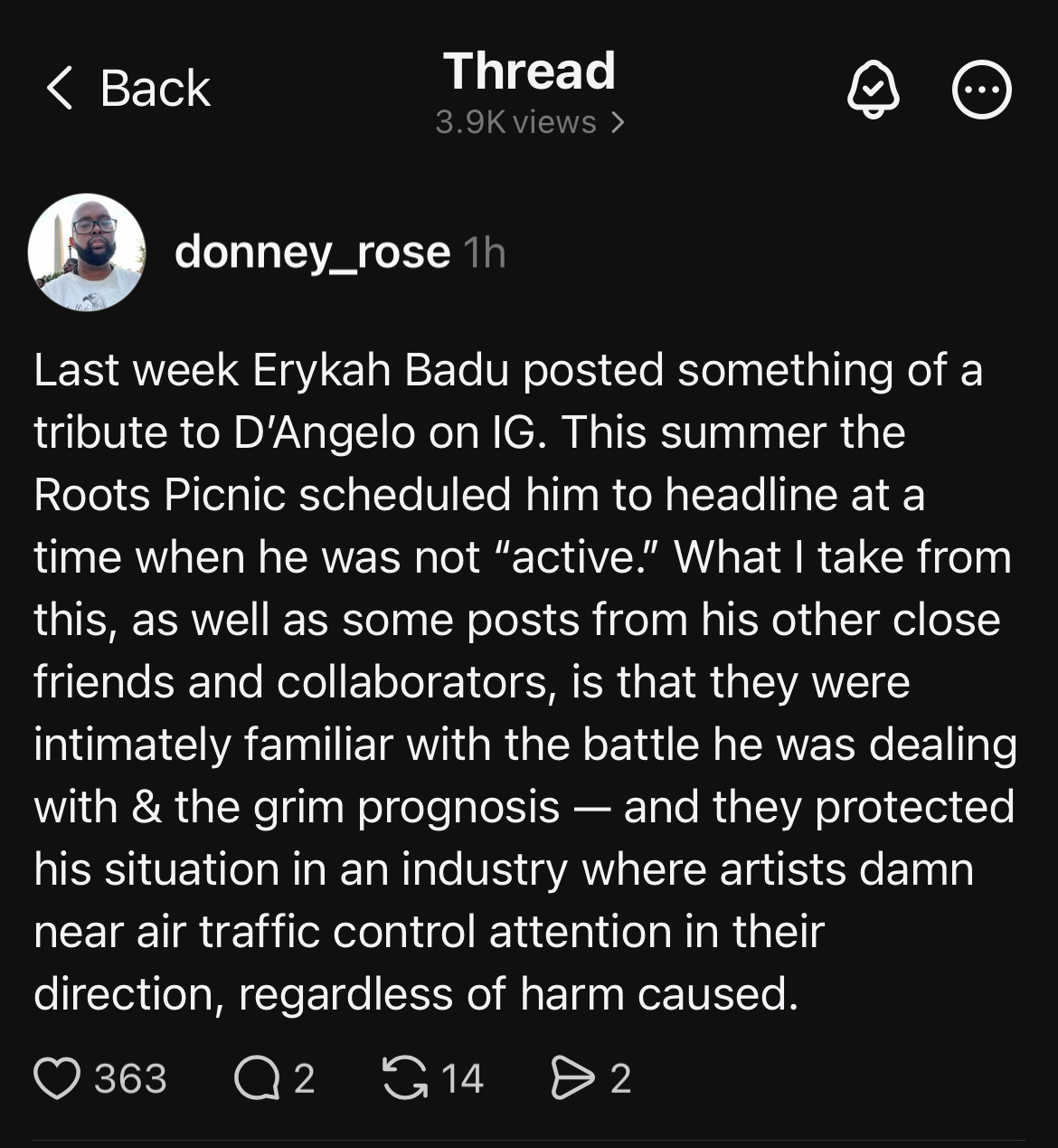The width and height of the screenshot is (1058, 1148).
Task: Share donney_rose's post
Action: [x=572, y=1078]
